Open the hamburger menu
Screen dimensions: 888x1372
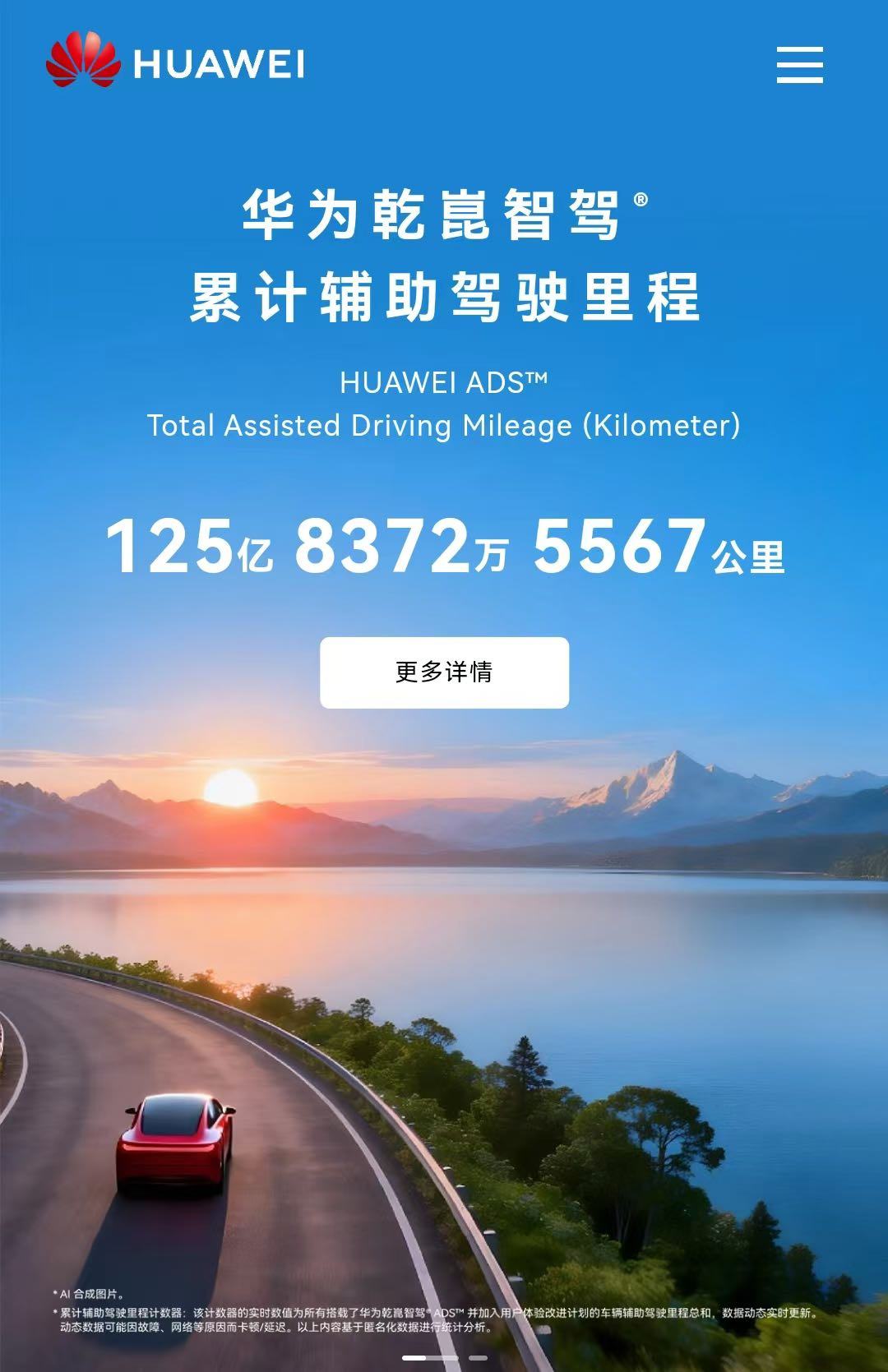(x=800, y=65)
